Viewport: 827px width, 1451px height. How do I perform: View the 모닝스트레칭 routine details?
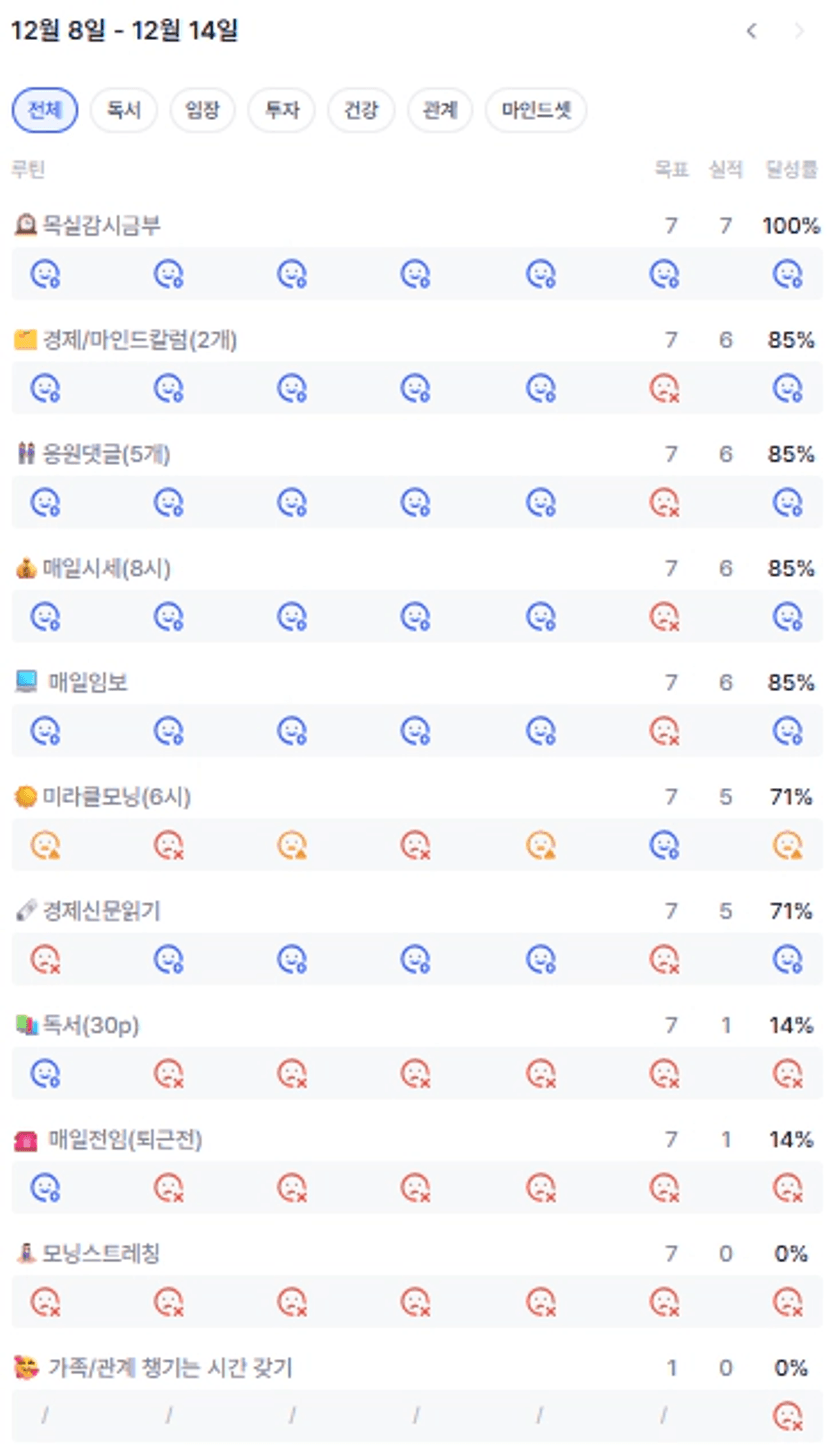click(101, 1253)
